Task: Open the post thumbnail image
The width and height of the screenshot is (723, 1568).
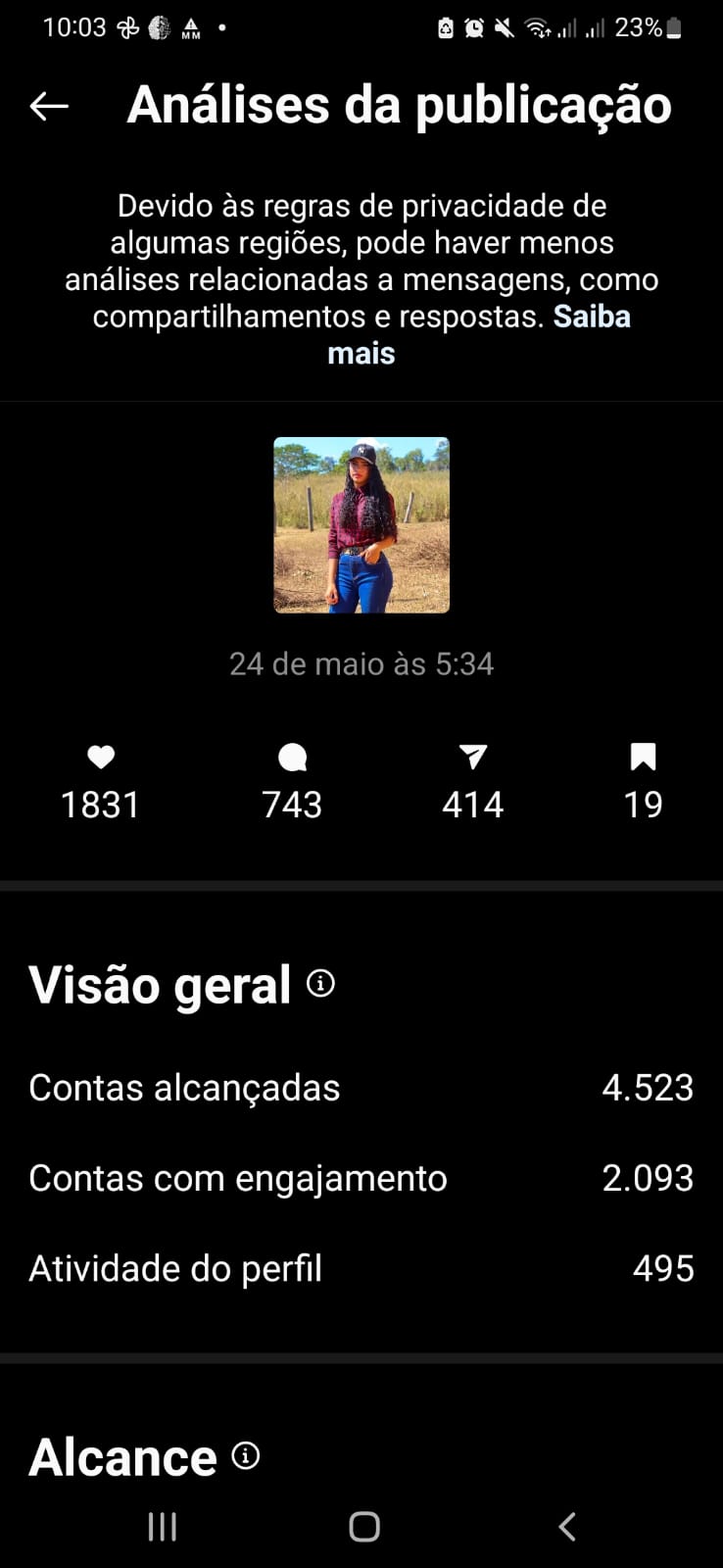Action: [x=361, y=525]
